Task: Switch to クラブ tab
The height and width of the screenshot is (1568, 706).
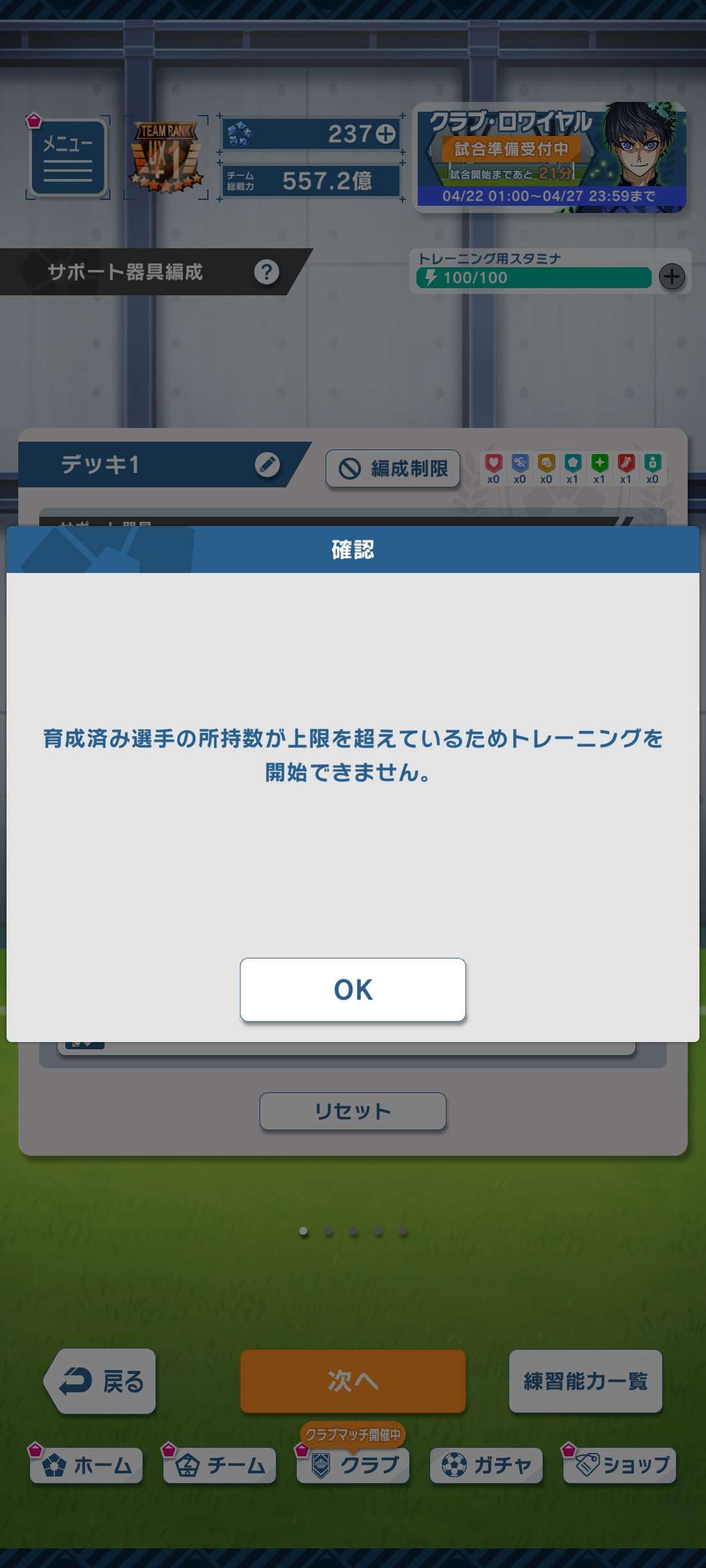Action: point(354,1465)
